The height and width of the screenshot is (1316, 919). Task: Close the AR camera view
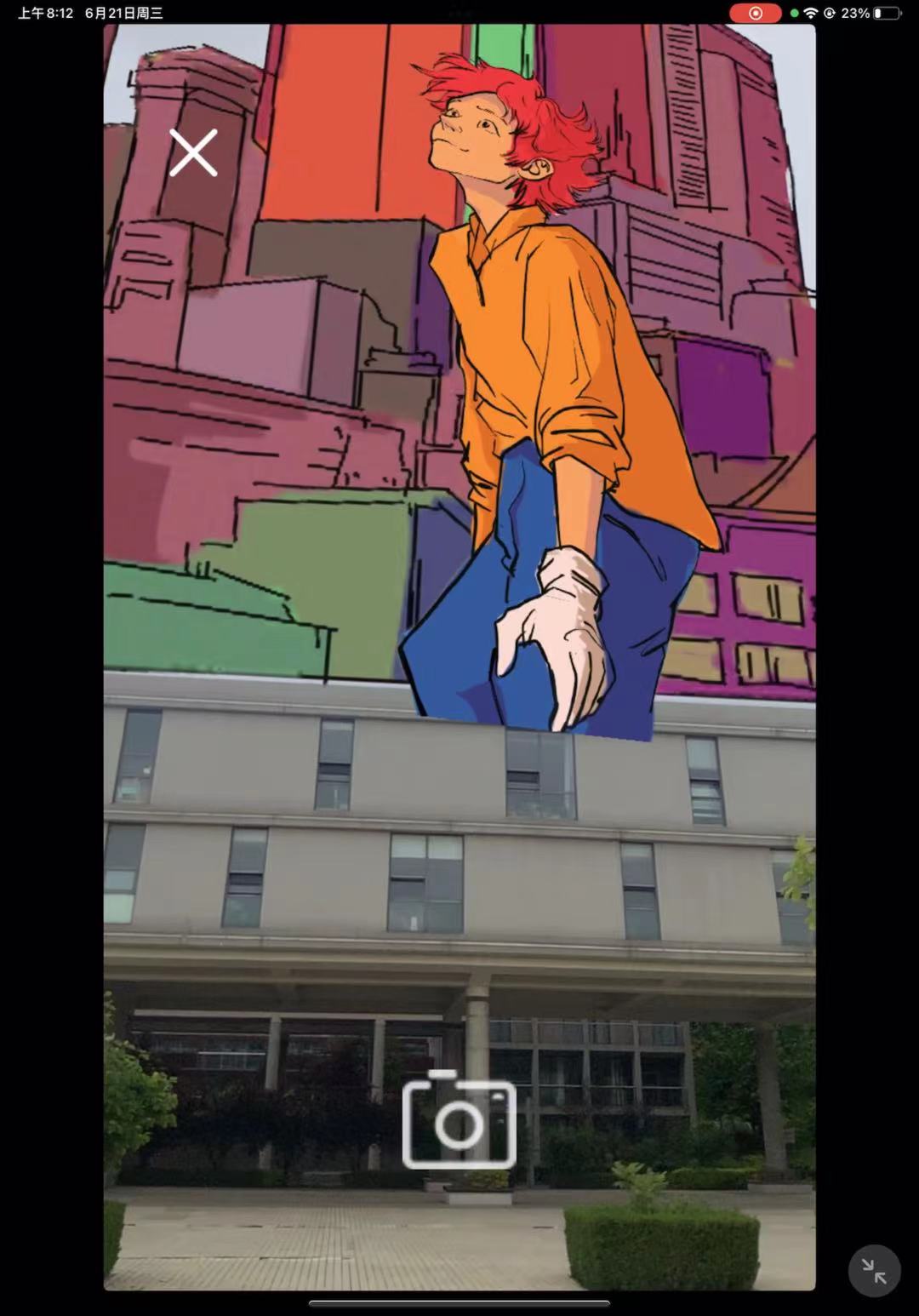pos(193,153)
